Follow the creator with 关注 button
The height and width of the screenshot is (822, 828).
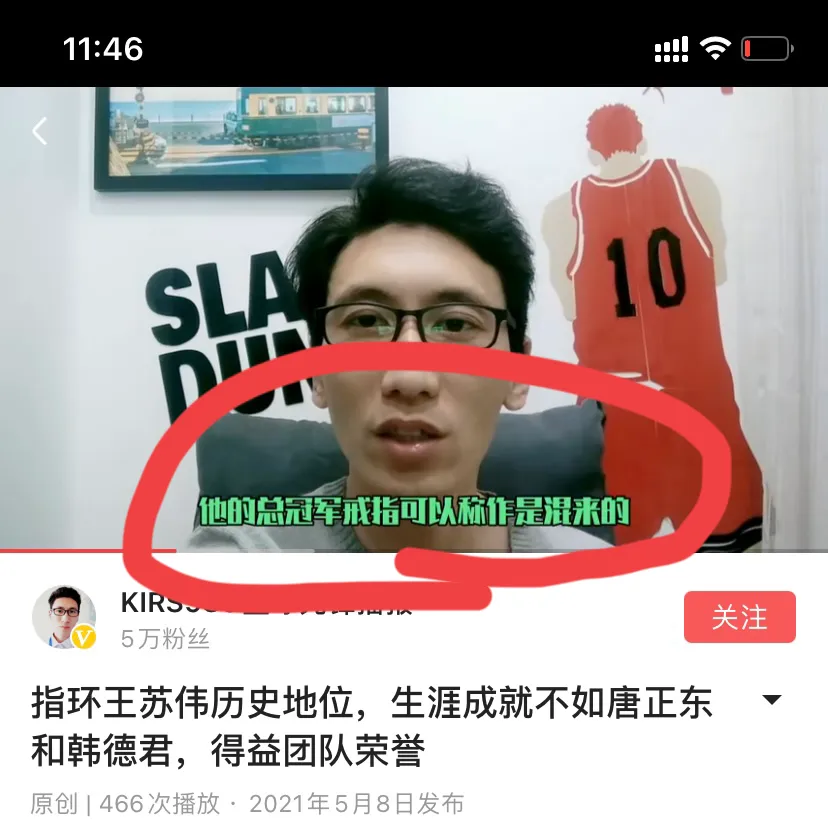tap(739, 617)
